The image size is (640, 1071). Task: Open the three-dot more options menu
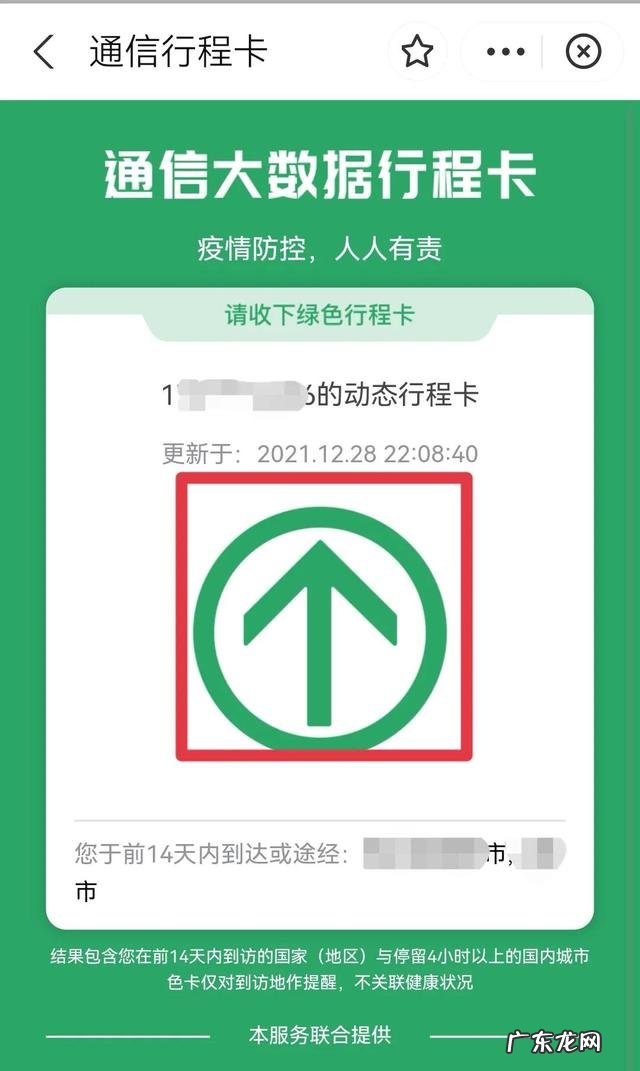pyautogui.click(x=505, y=52)
